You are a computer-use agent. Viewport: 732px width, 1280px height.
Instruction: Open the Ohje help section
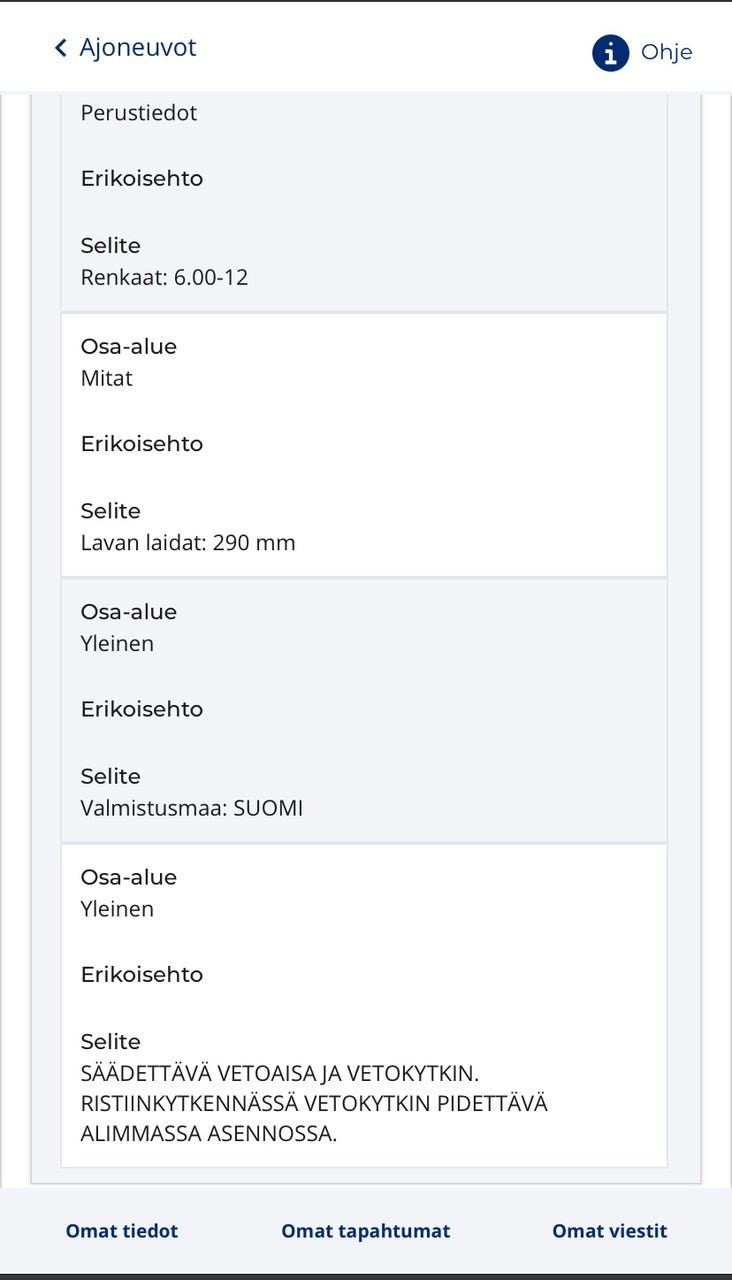[x=666, y=53]
